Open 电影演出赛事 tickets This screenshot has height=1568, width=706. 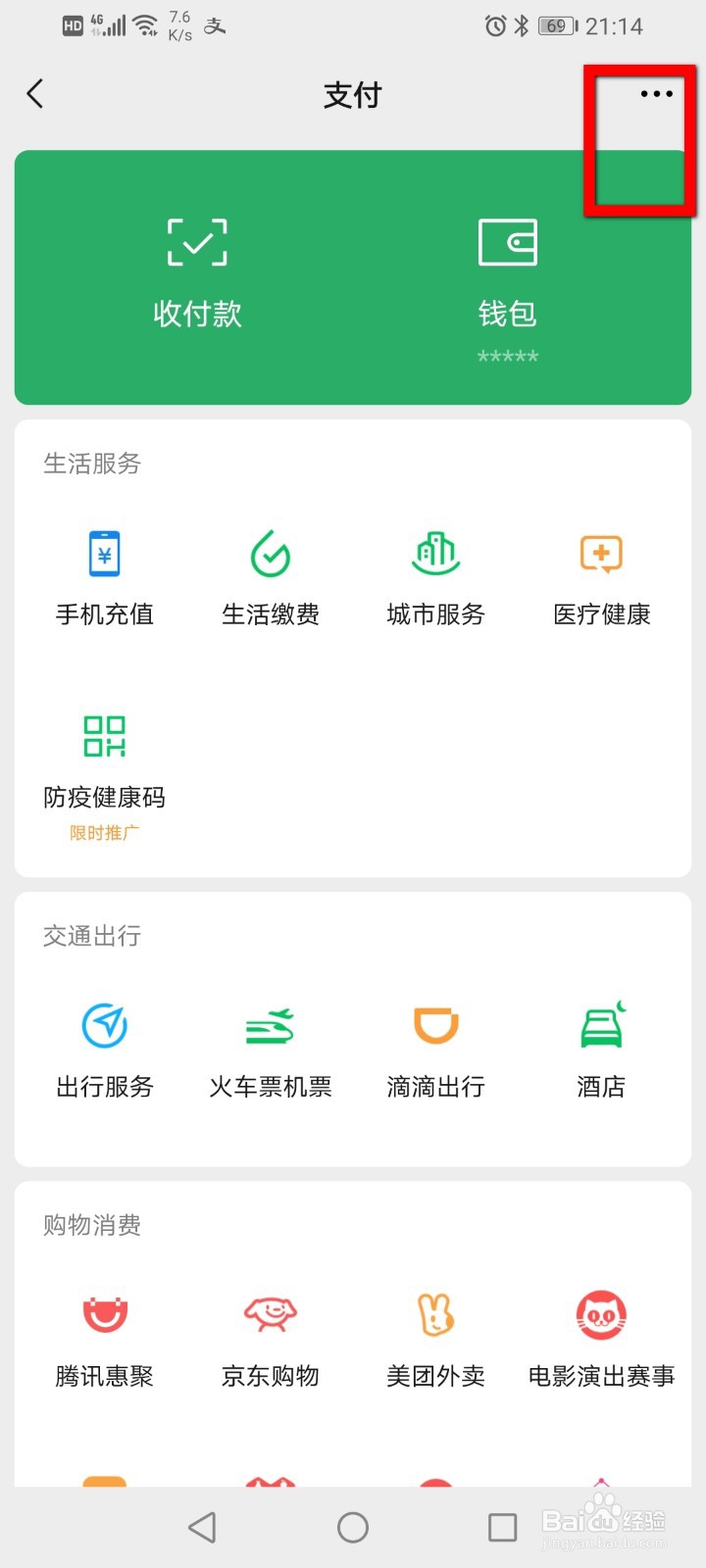click(601, 1340)
